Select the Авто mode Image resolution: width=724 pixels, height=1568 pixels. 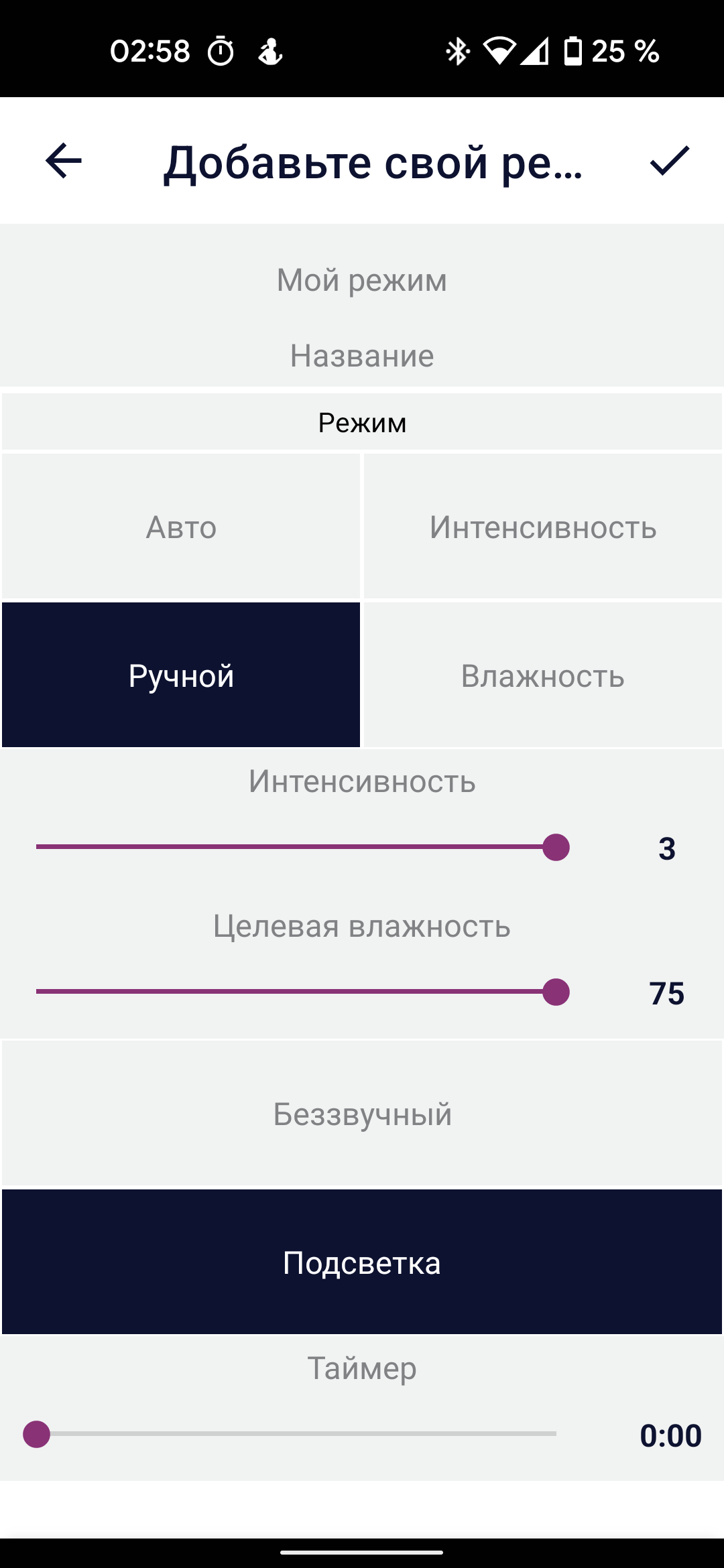pyautogui.click(x=181, y=527)
